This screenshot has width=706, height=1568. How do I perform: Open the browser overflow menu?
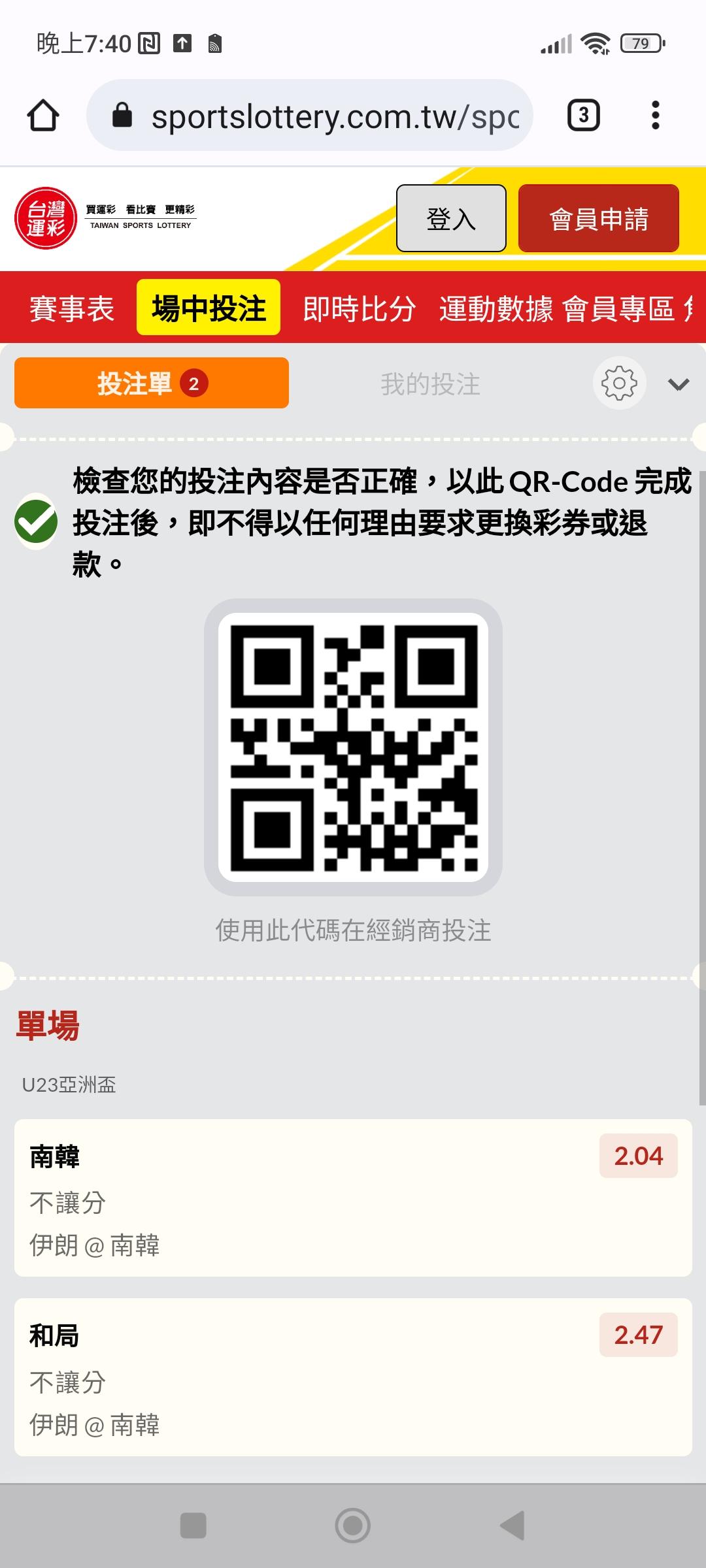point(655,116)
